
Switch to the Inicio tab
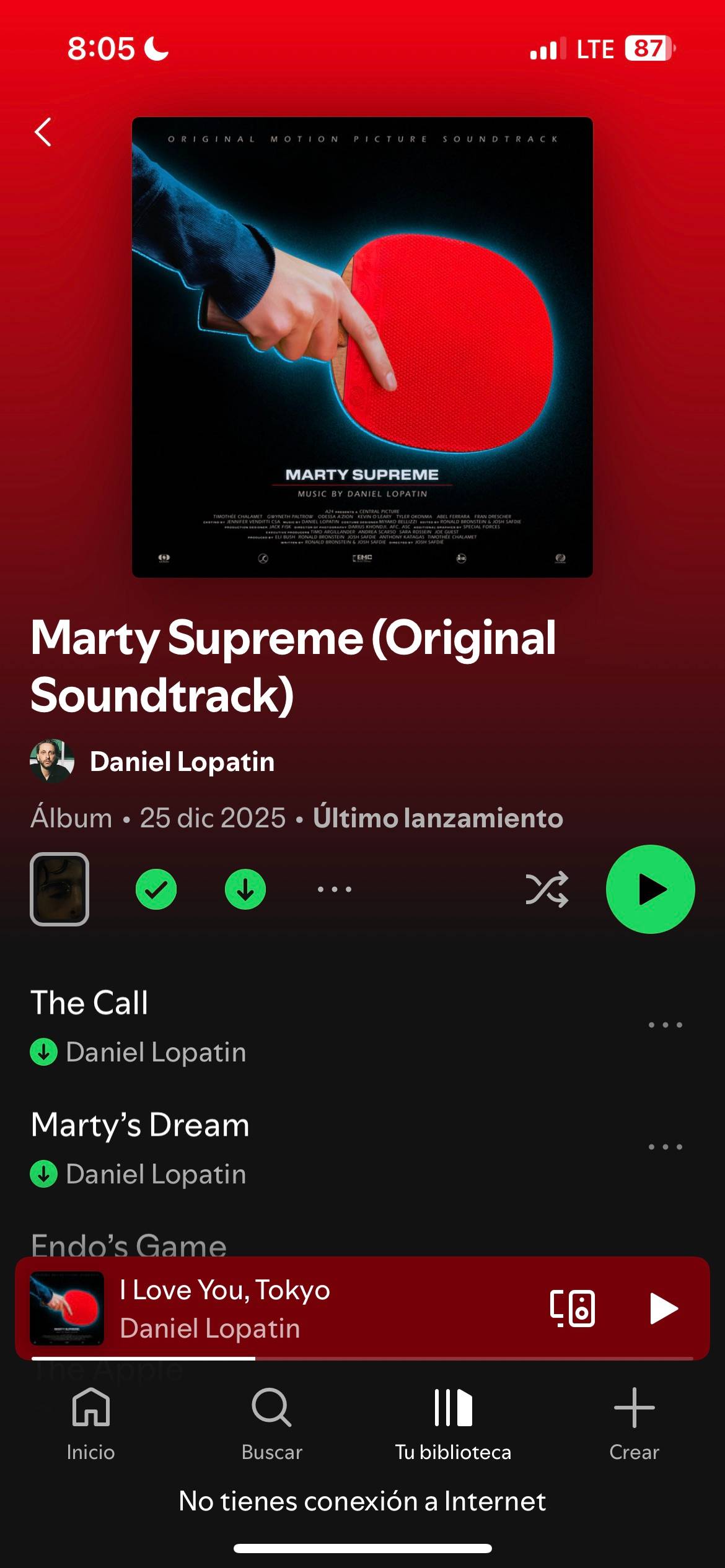click(x=91, y=1424)
